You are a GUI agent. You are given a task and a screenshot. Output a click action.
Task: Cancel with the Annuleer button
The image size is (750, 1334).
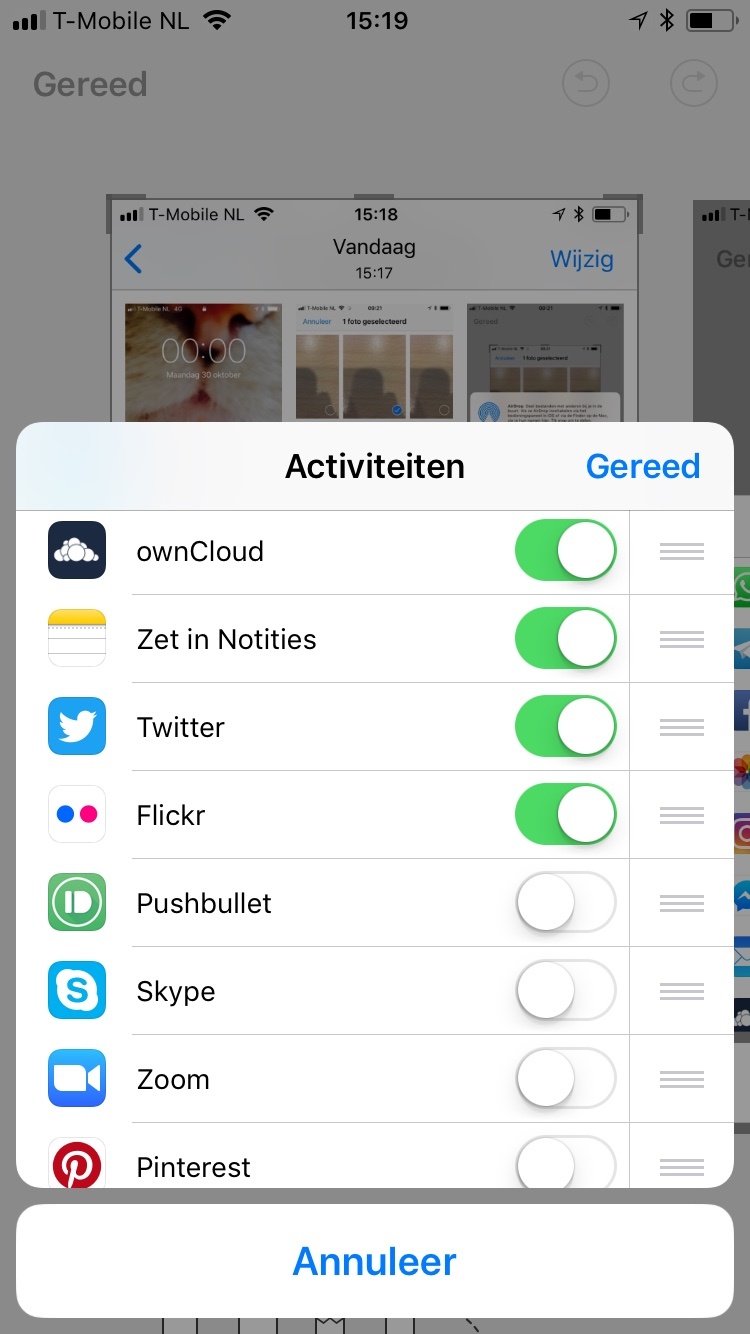coord(375,1261)
